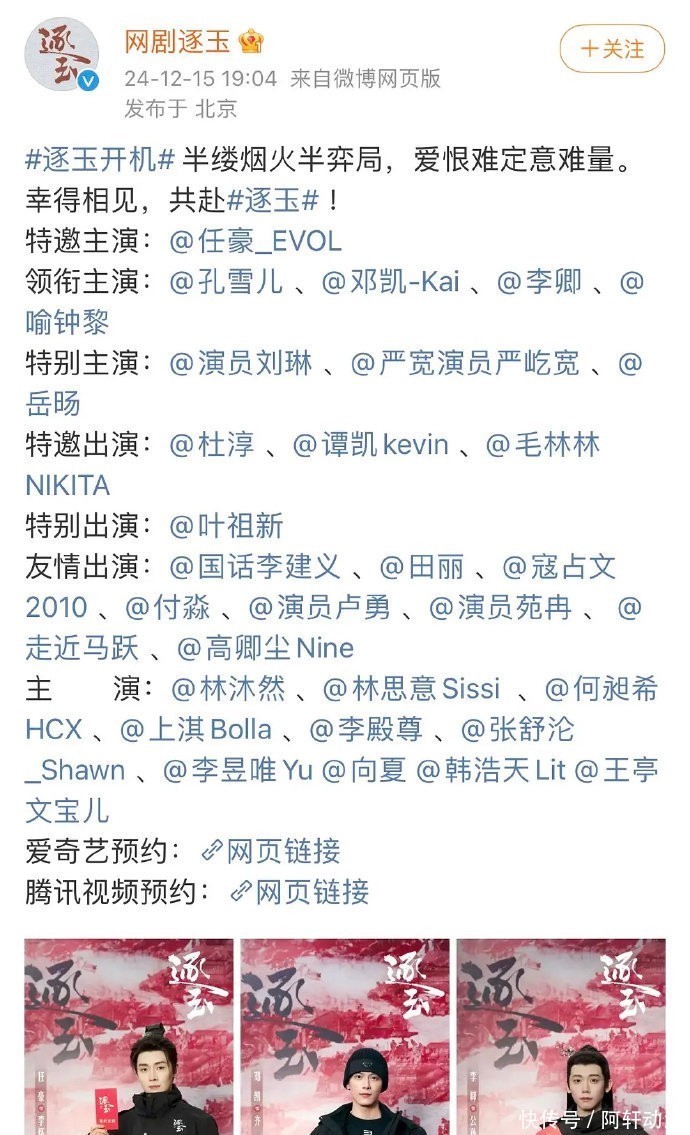Open the 网剧逐玉 account name
Screen dimensions: 690x1135
tap(177, 41)
